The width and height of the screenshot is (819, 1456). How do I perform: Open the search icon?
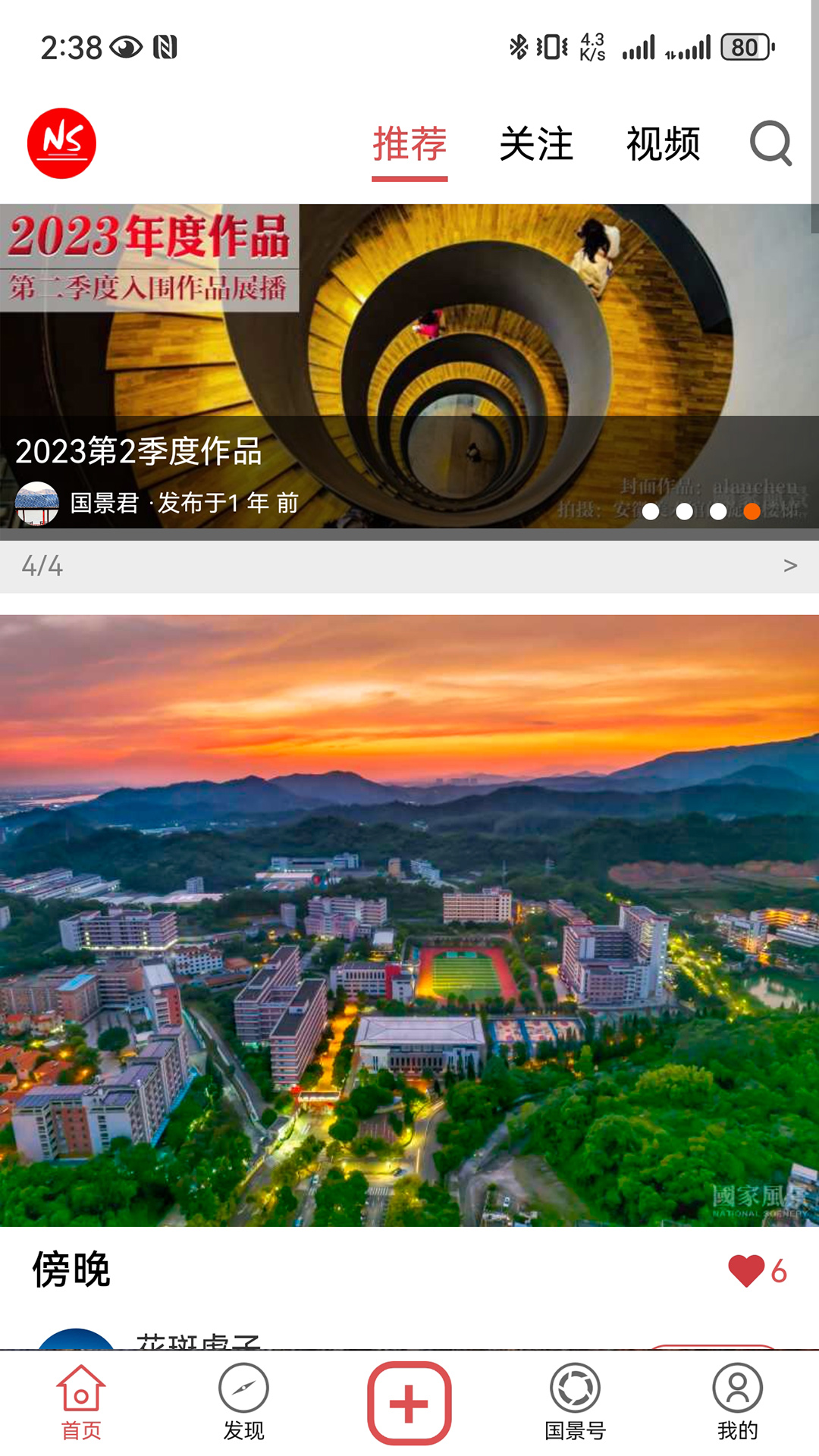[770, 143]
